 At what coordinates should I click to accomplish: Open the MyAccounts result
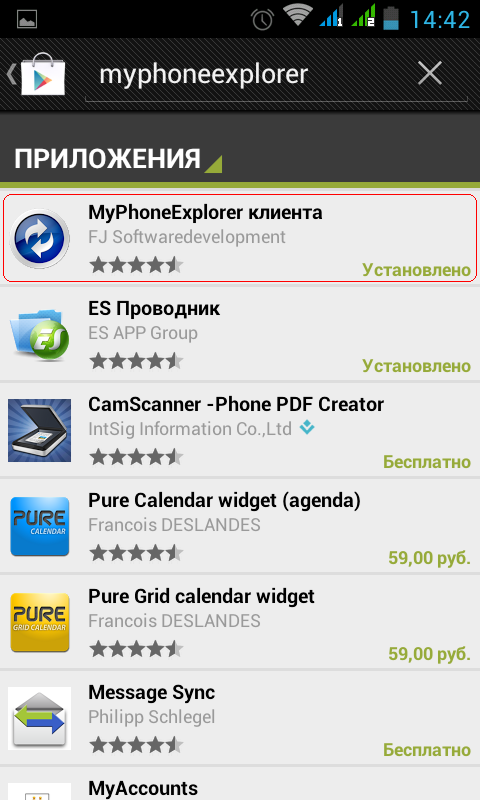click(x=240, y=783)
